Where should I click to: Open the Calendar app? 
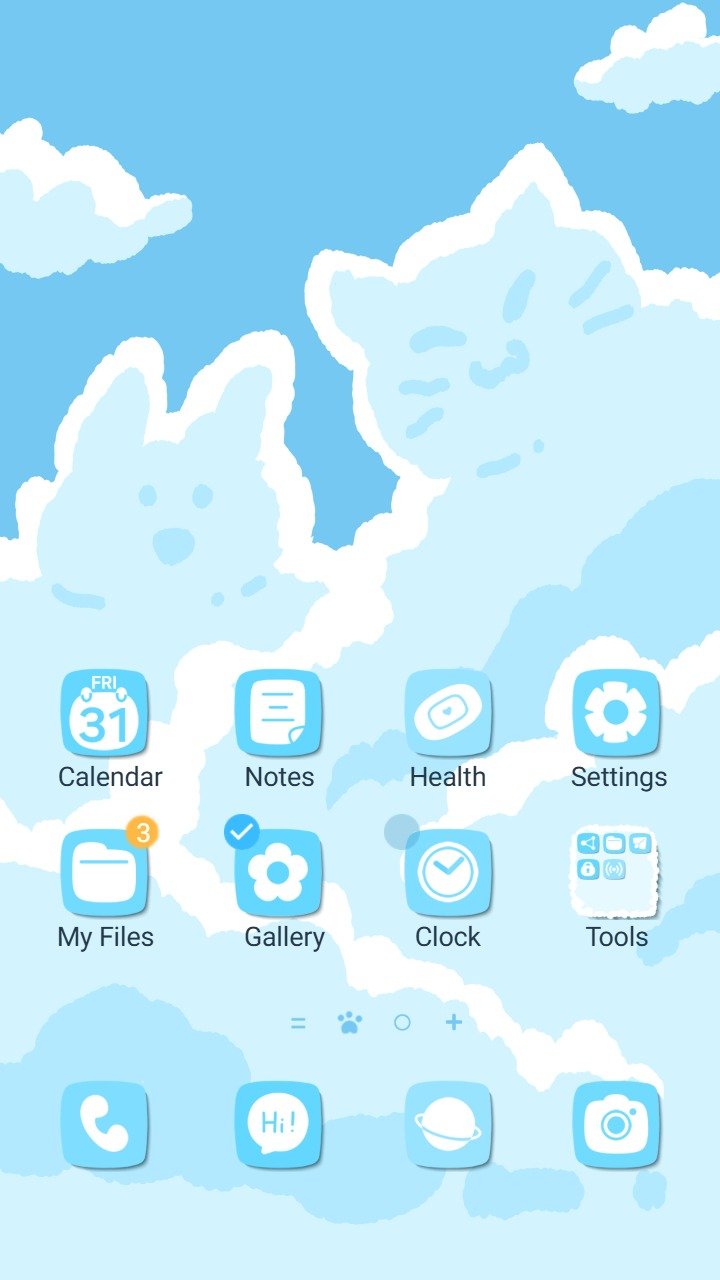coord(105,713)
